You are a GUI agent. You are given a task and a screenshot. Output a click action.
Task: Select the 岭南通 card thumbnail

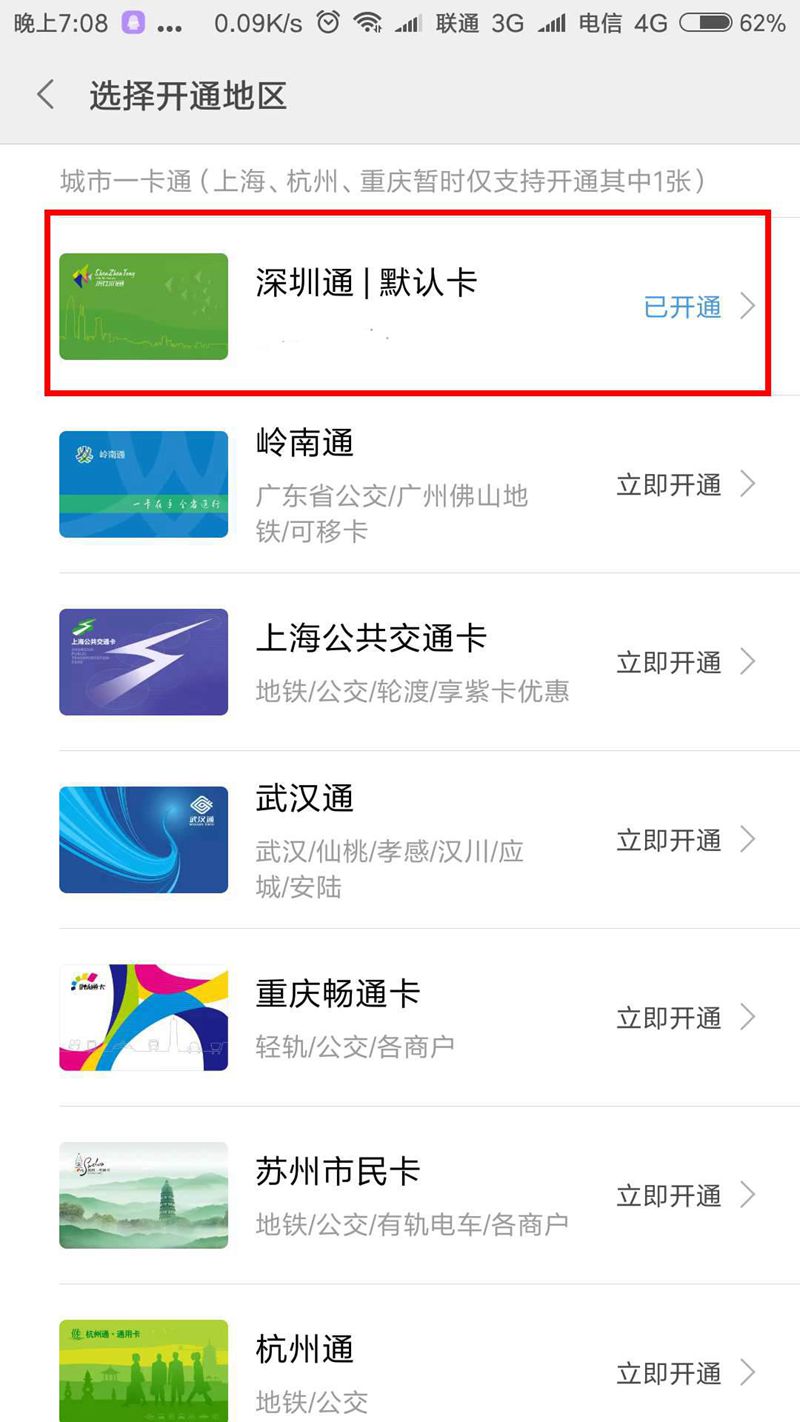click(x=143, y=484)
